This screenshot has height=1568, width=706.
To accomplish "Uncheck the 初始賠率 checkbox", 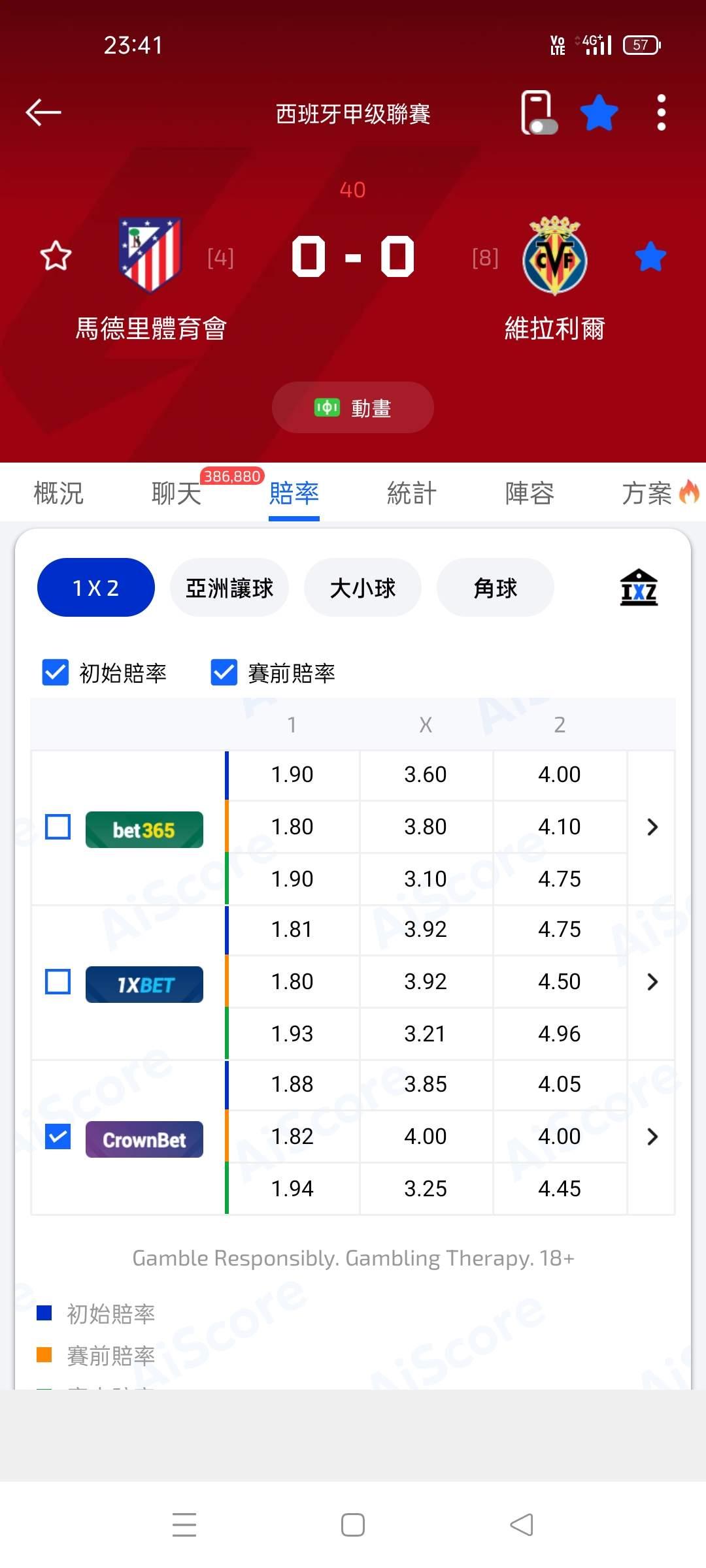I will point(56,672).
